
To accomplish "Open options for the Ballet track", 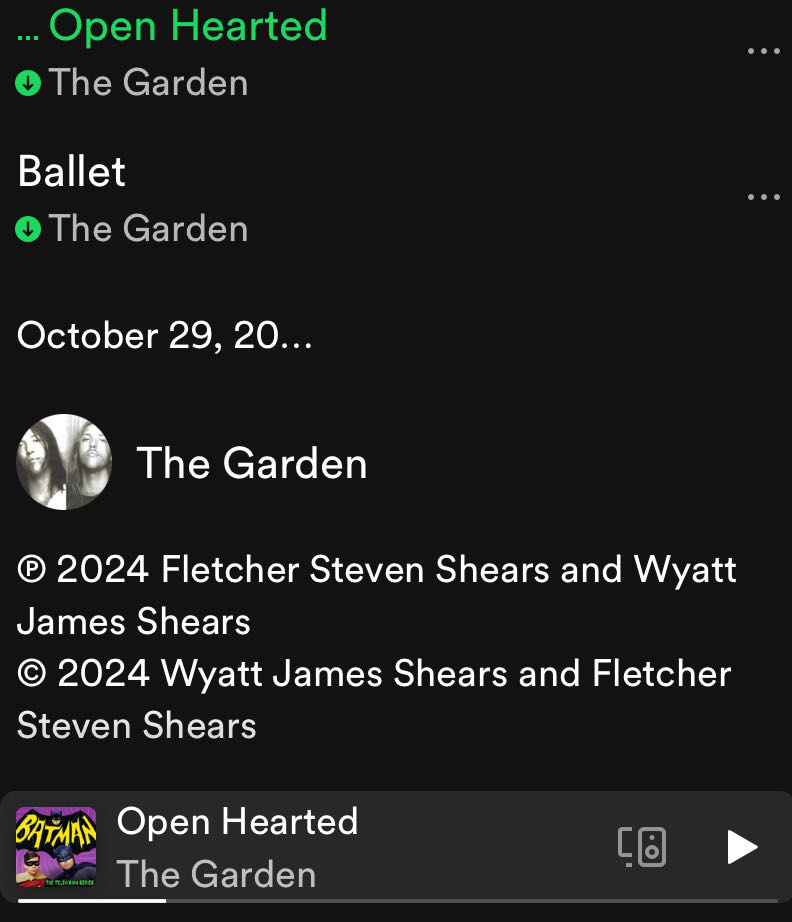I will click(763, 197).
